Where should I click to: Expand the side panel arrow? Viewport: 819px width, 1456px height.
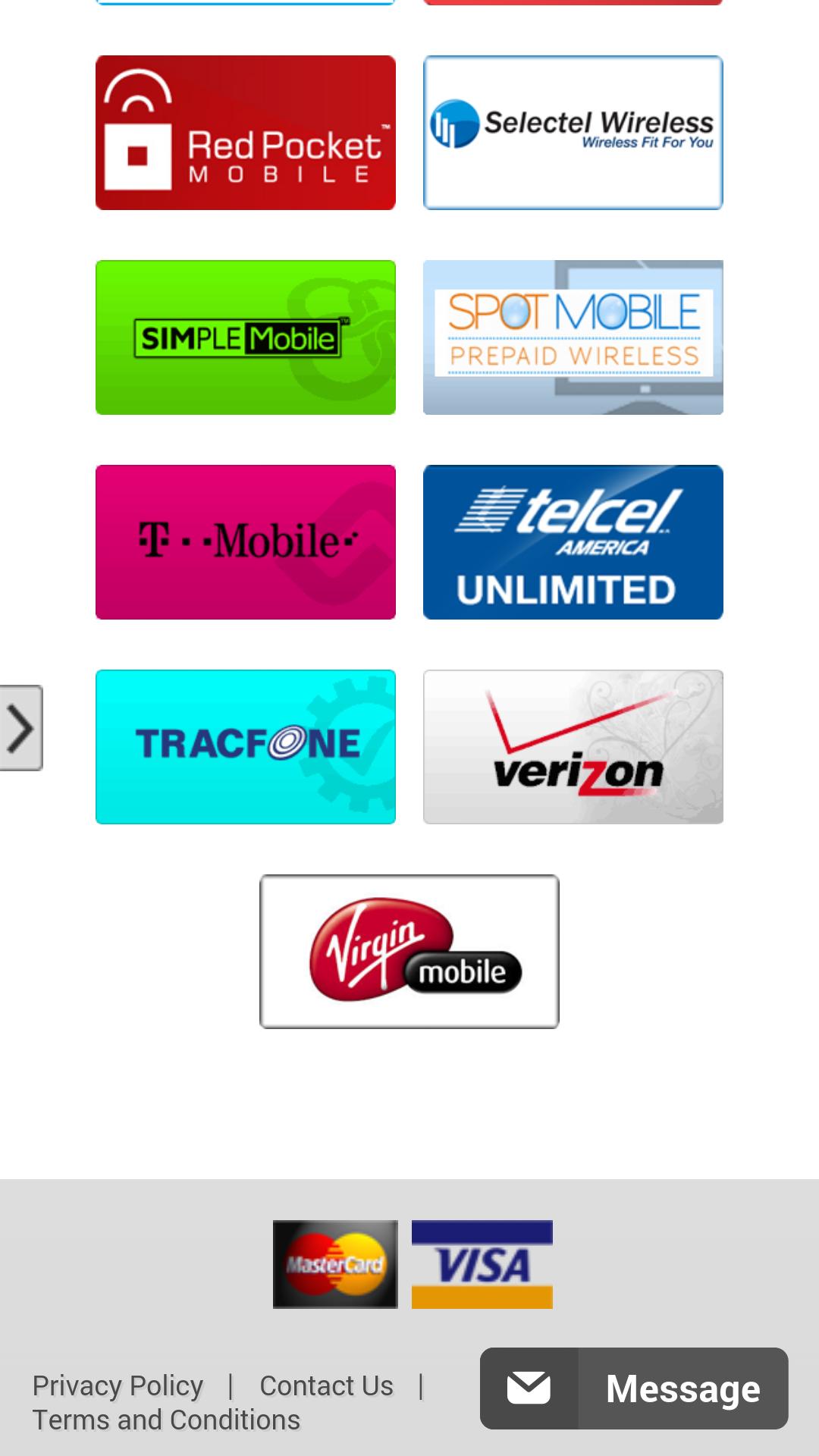click(20, 728)
